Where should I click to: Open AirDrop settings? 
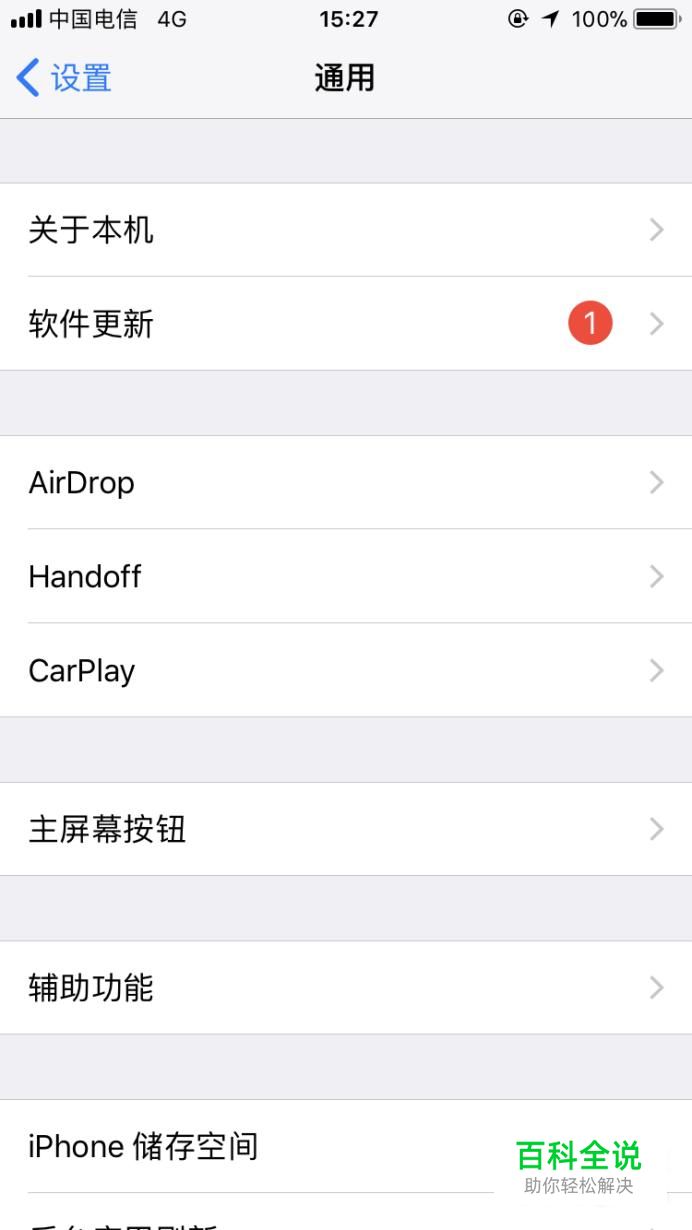point(346,482)
